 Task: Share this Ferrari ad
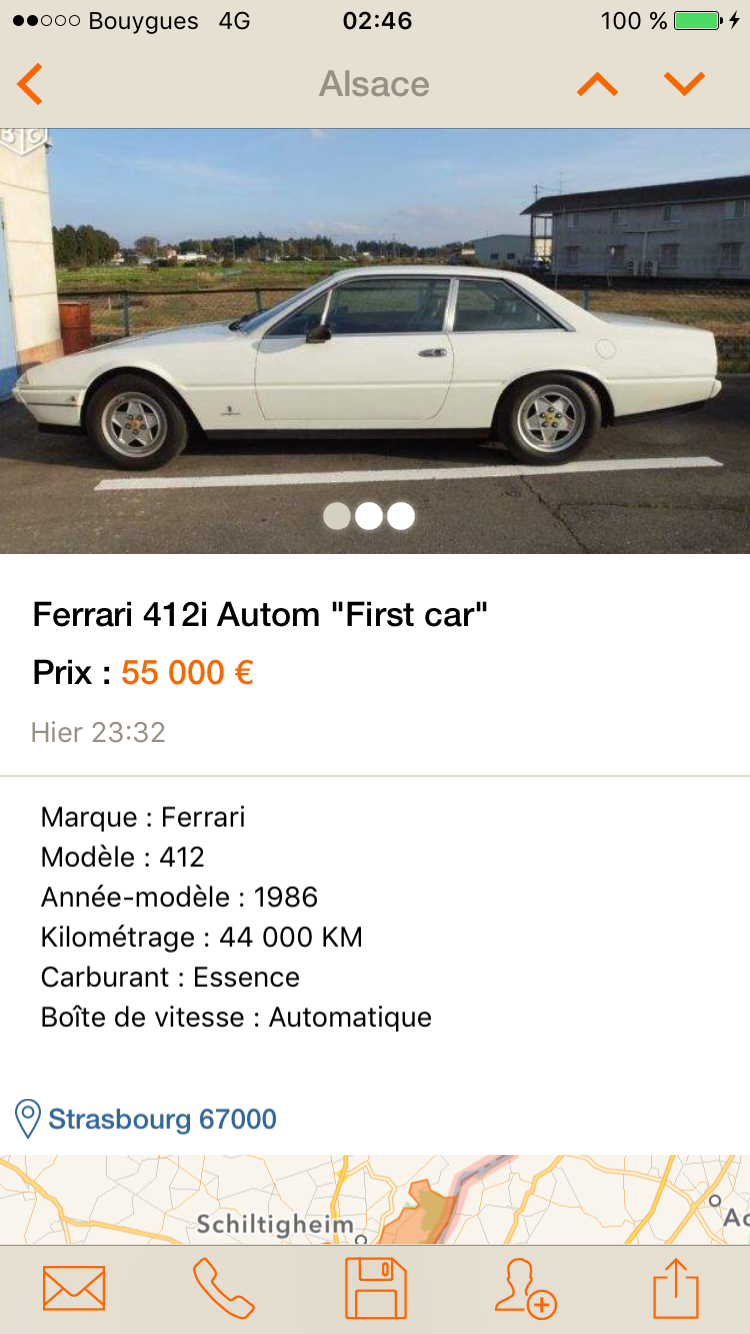click(676, 1288)
